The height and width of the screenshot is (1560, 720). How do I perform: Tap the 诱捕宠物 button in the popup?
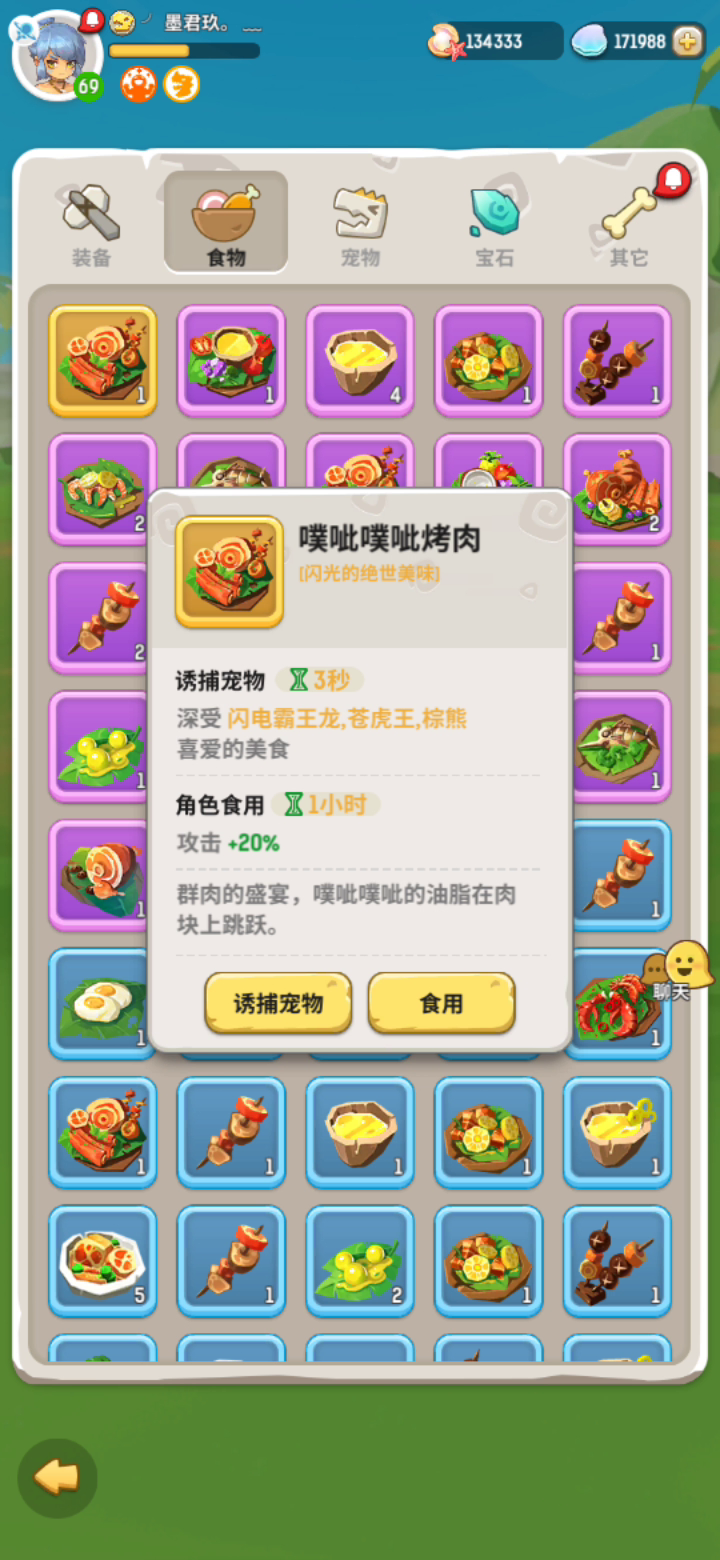[278, 1003]
